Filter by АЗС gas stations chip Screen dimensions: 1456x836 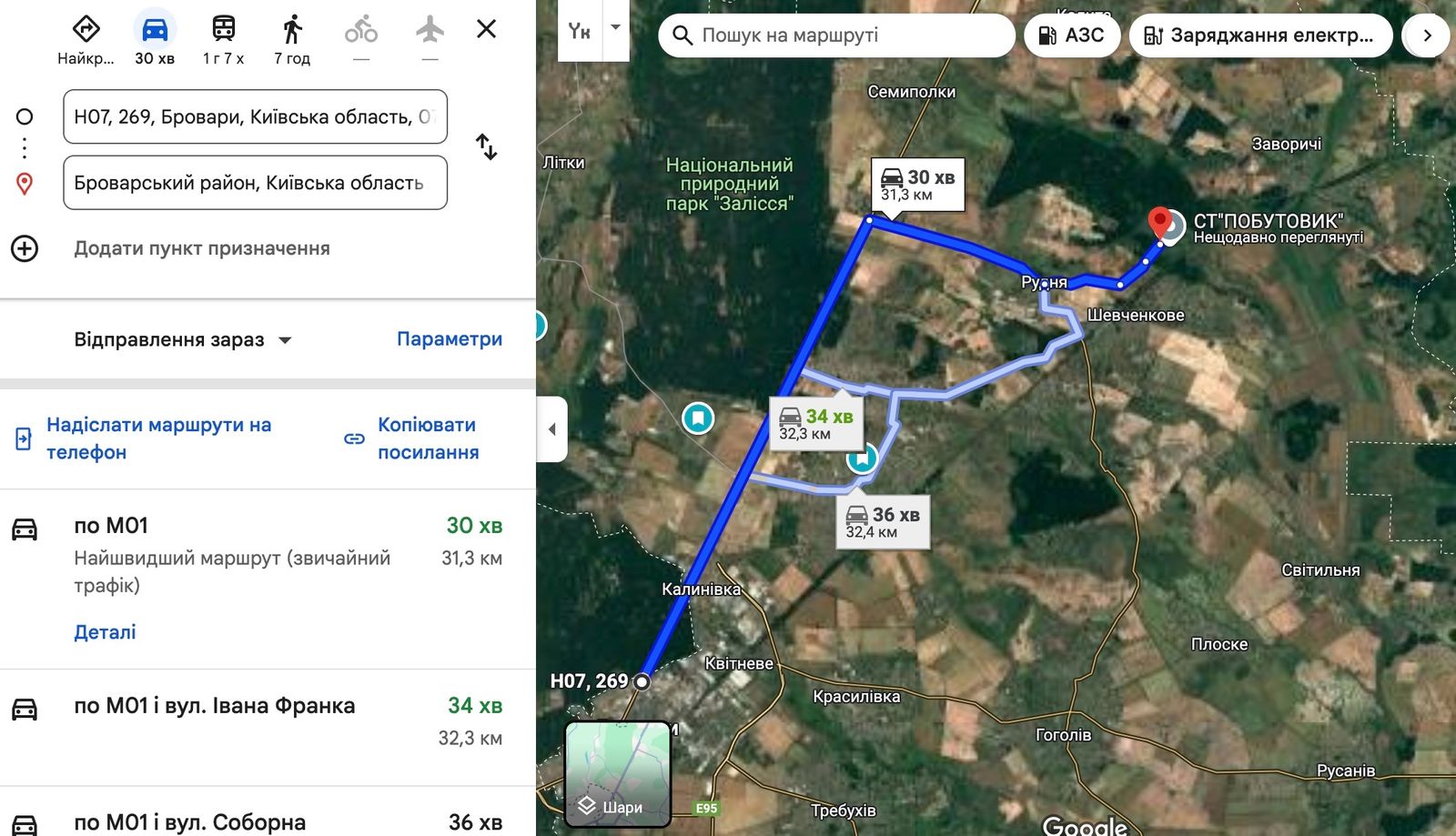1072,35
